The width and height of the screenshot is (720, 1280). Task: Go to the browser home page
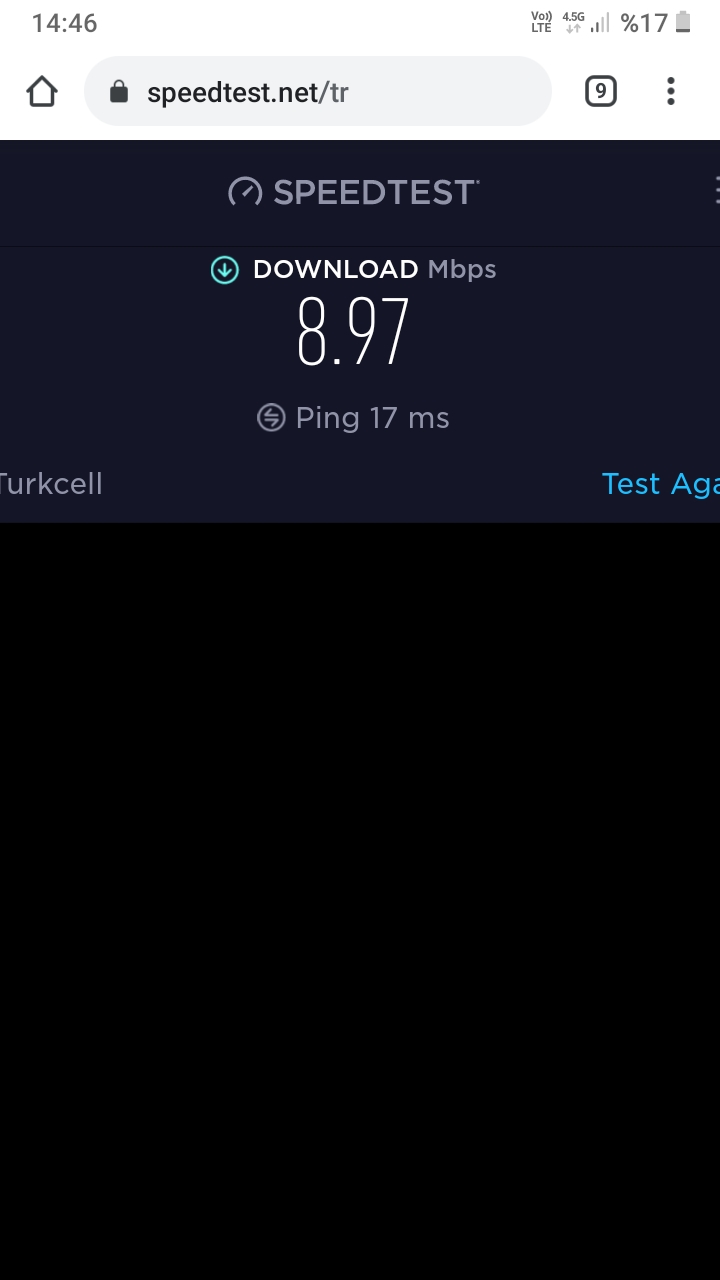42,92
